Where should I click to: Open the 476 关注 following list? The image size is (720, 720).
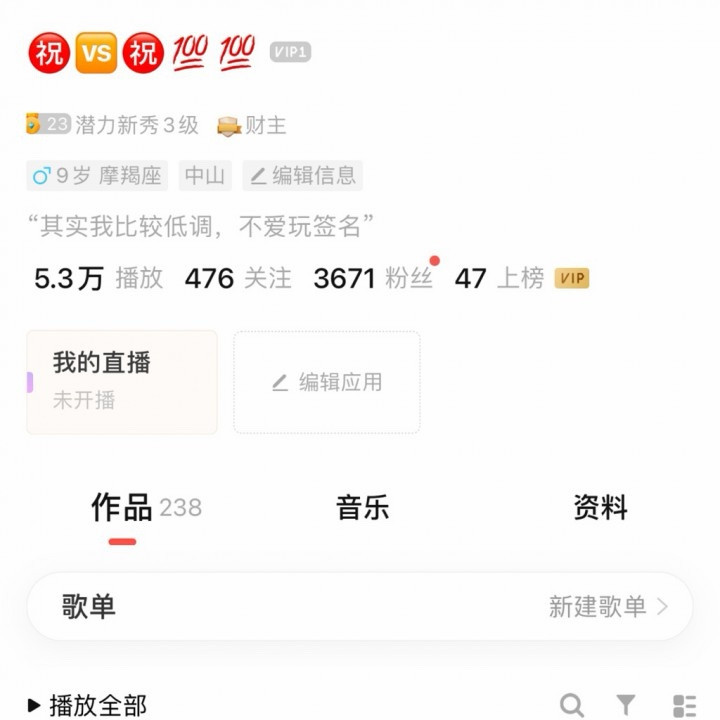point(238,278)
